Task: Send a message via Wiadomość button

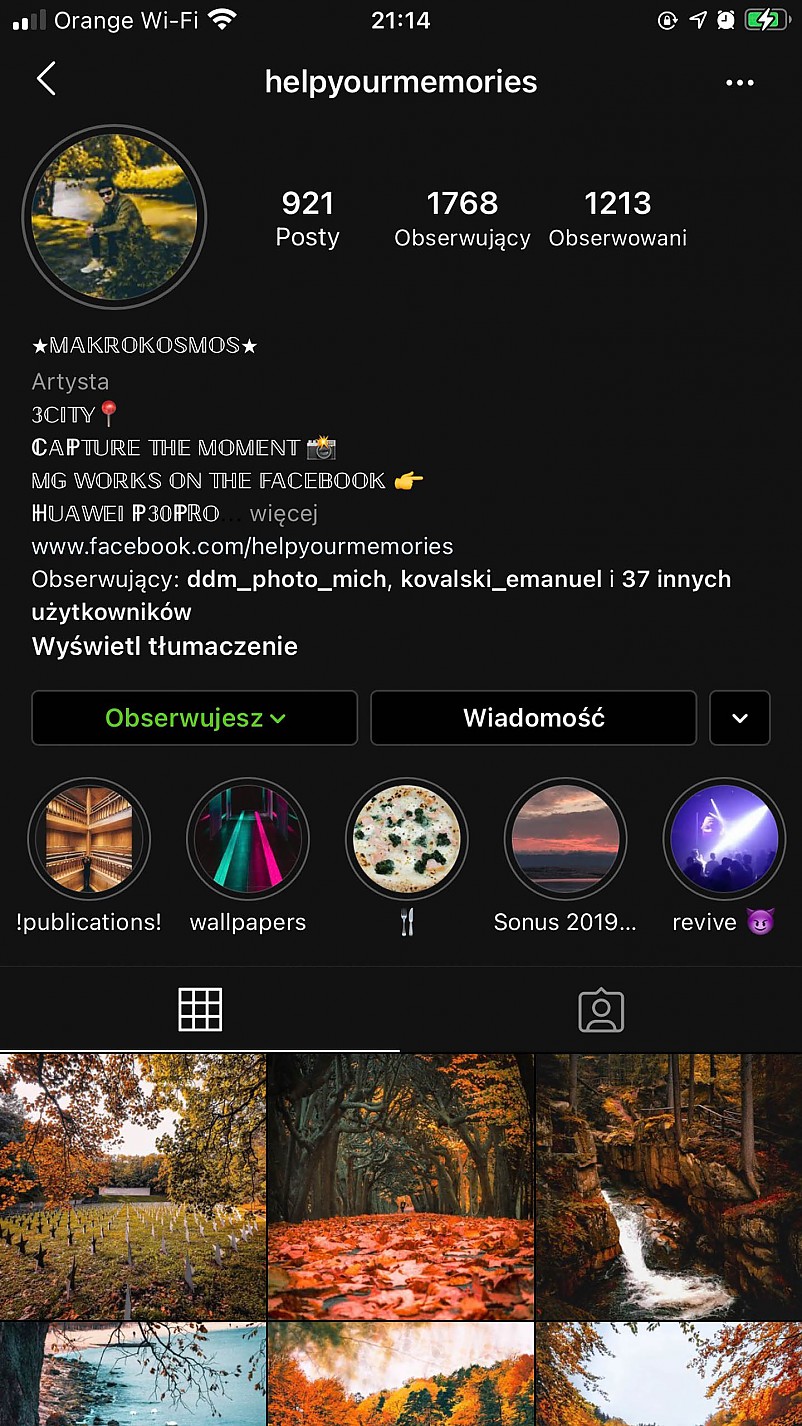Action: coord(533,718)
